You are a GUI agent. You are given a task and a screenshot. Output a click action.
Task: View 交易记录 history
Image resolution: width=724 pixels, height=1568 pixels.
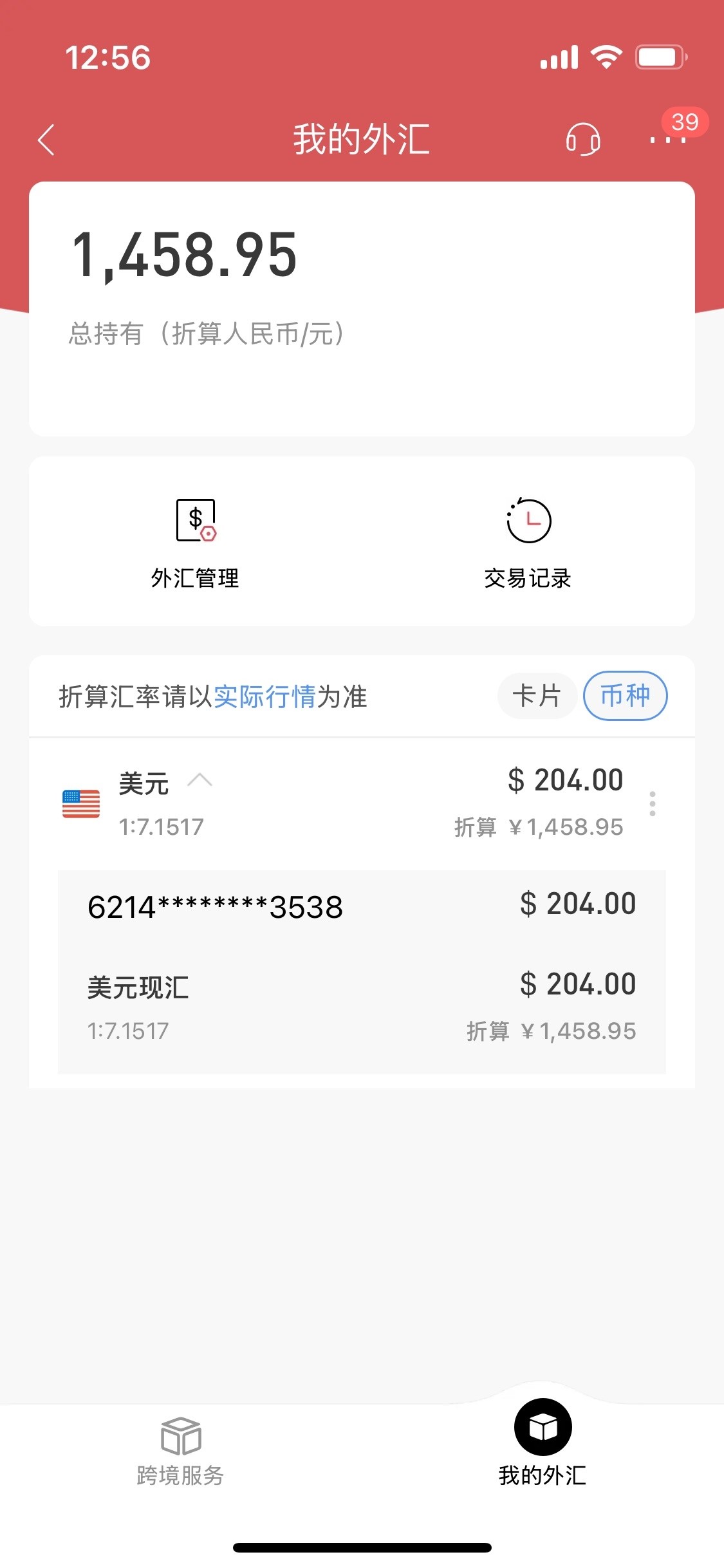coord(528,543)
